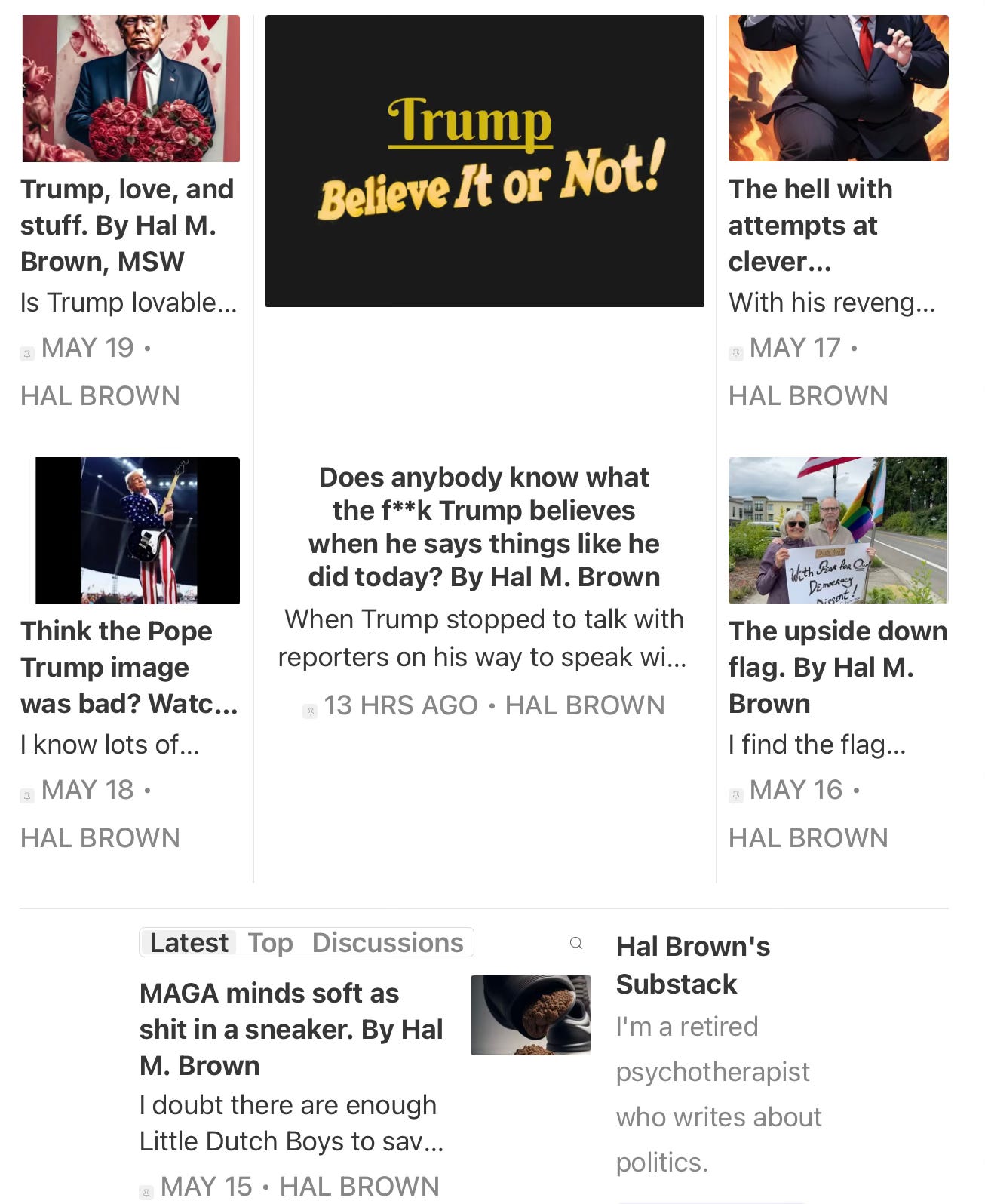
Task: Read 'The upside down flag' article
Action: pyautogui.click(x=837, y=667)
